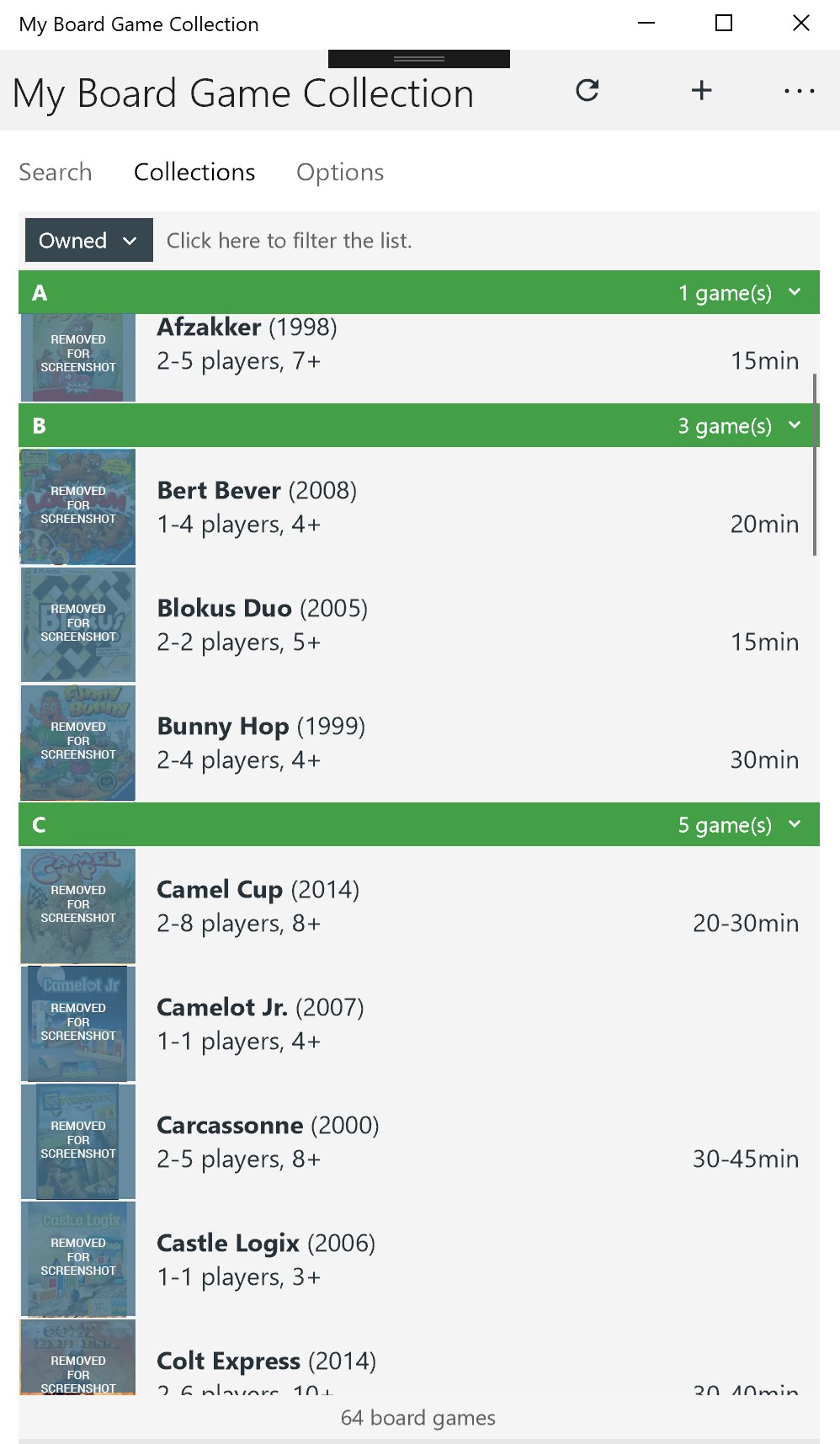Collapse the C group header

[x=795, y=824]
